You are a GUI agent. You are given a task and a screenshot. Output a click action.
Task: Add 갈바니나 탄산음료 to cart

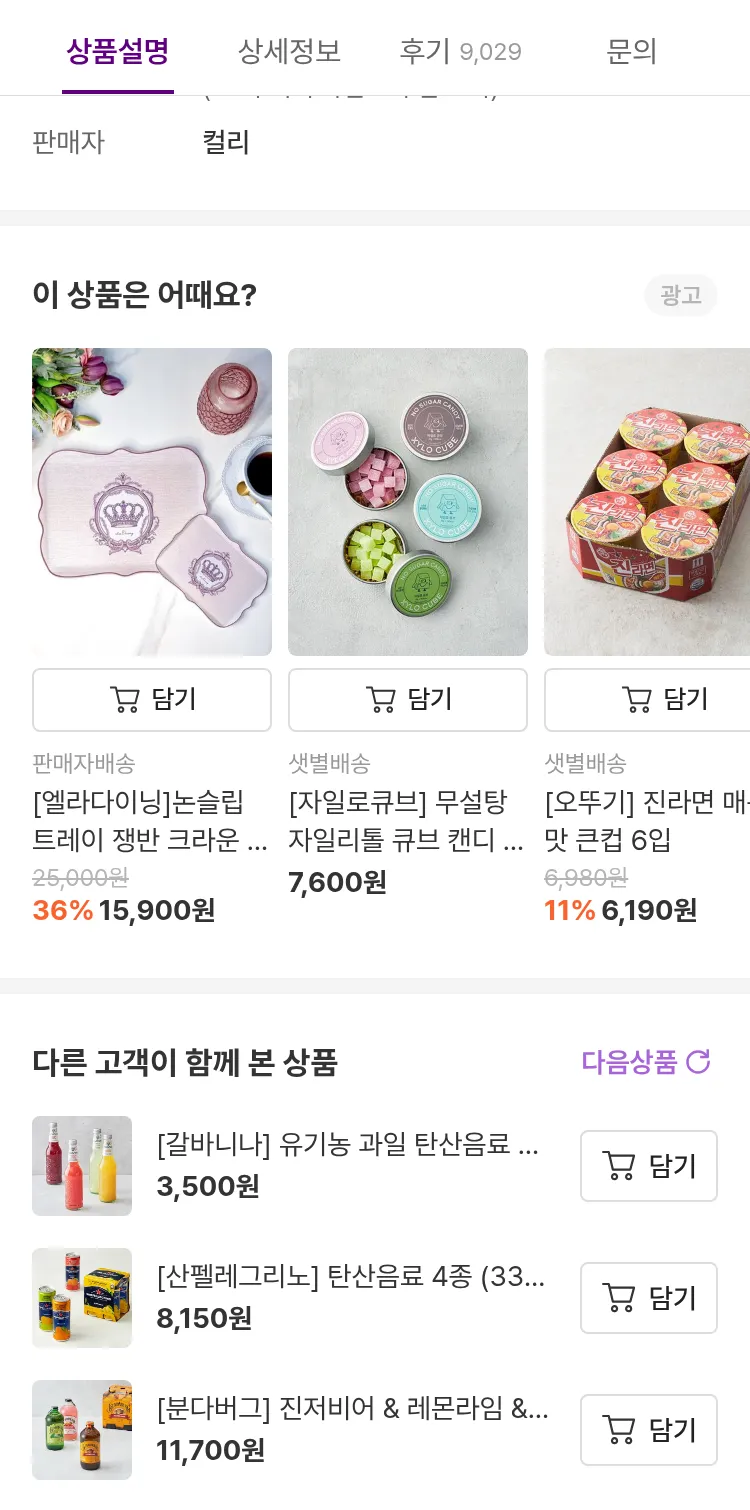pyautogui.click(x=649, y=1166)
